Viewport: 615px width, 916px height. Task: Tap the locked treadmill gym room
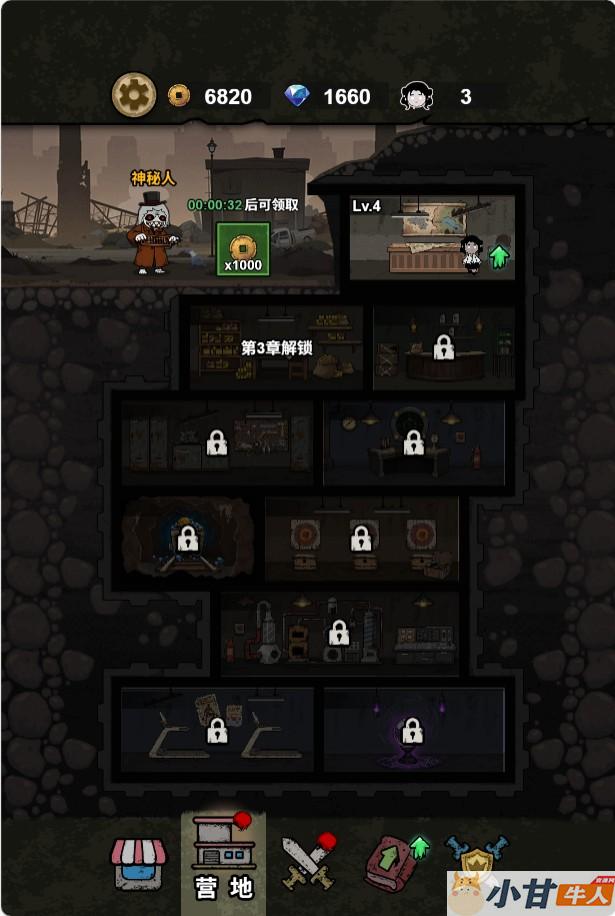(217, 731)
